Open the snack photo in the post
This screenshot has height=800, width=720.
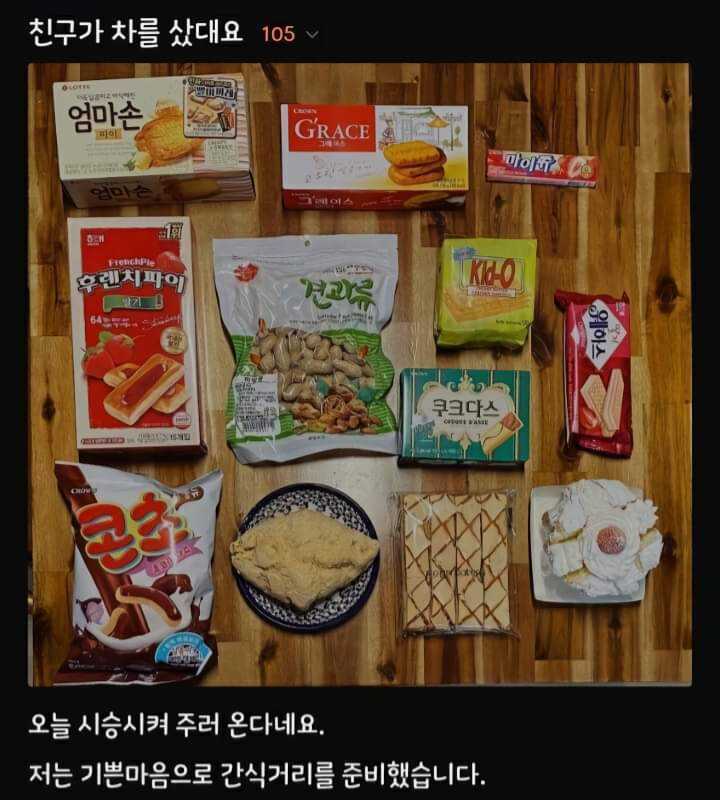click(x=360, y=374)
